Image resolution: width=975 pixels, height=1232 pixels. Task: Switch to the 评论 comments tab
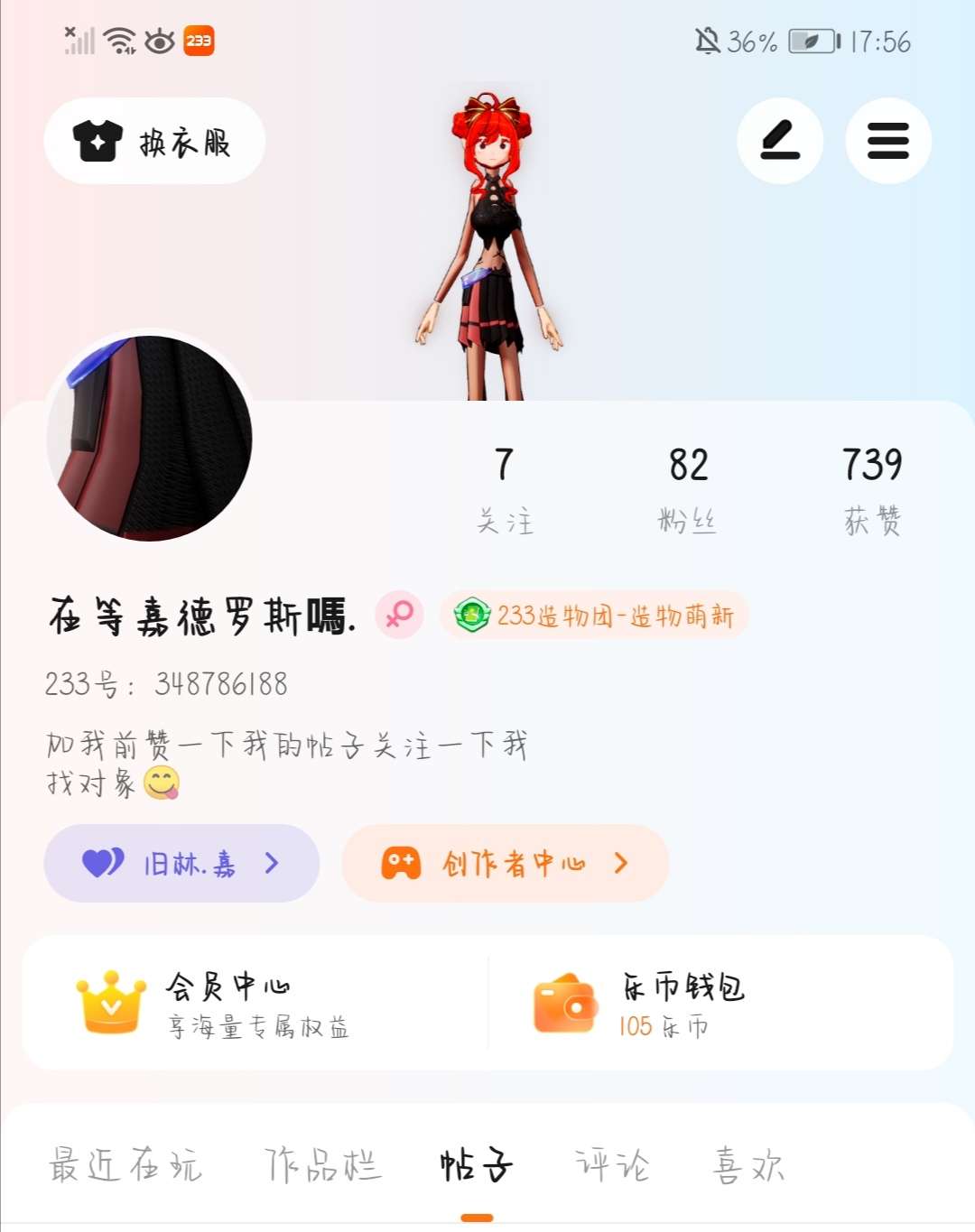(x=612, y=1165)
